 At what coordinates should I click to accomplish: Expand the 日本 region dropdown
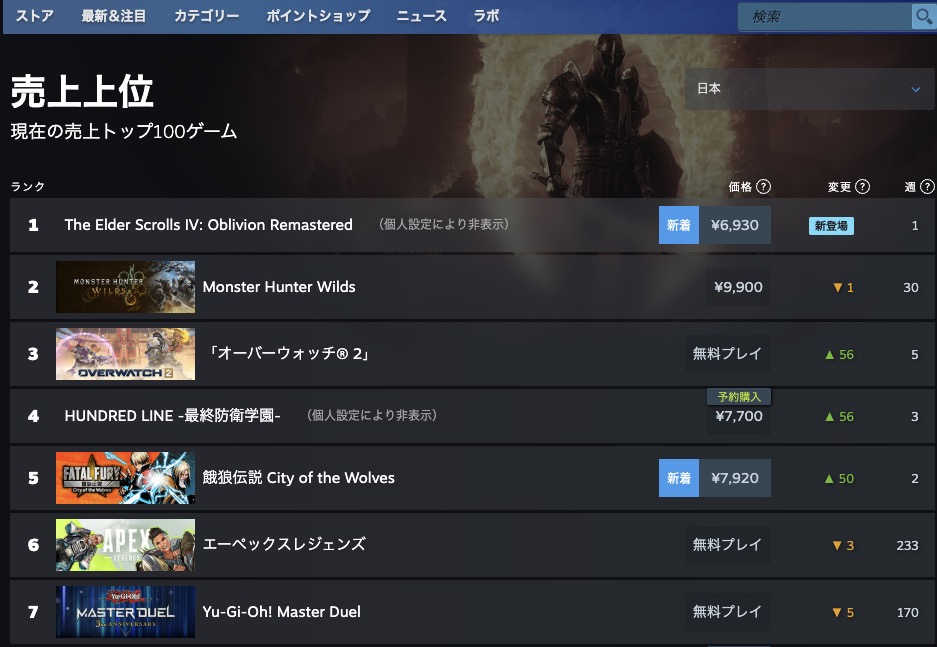(809, 89)
